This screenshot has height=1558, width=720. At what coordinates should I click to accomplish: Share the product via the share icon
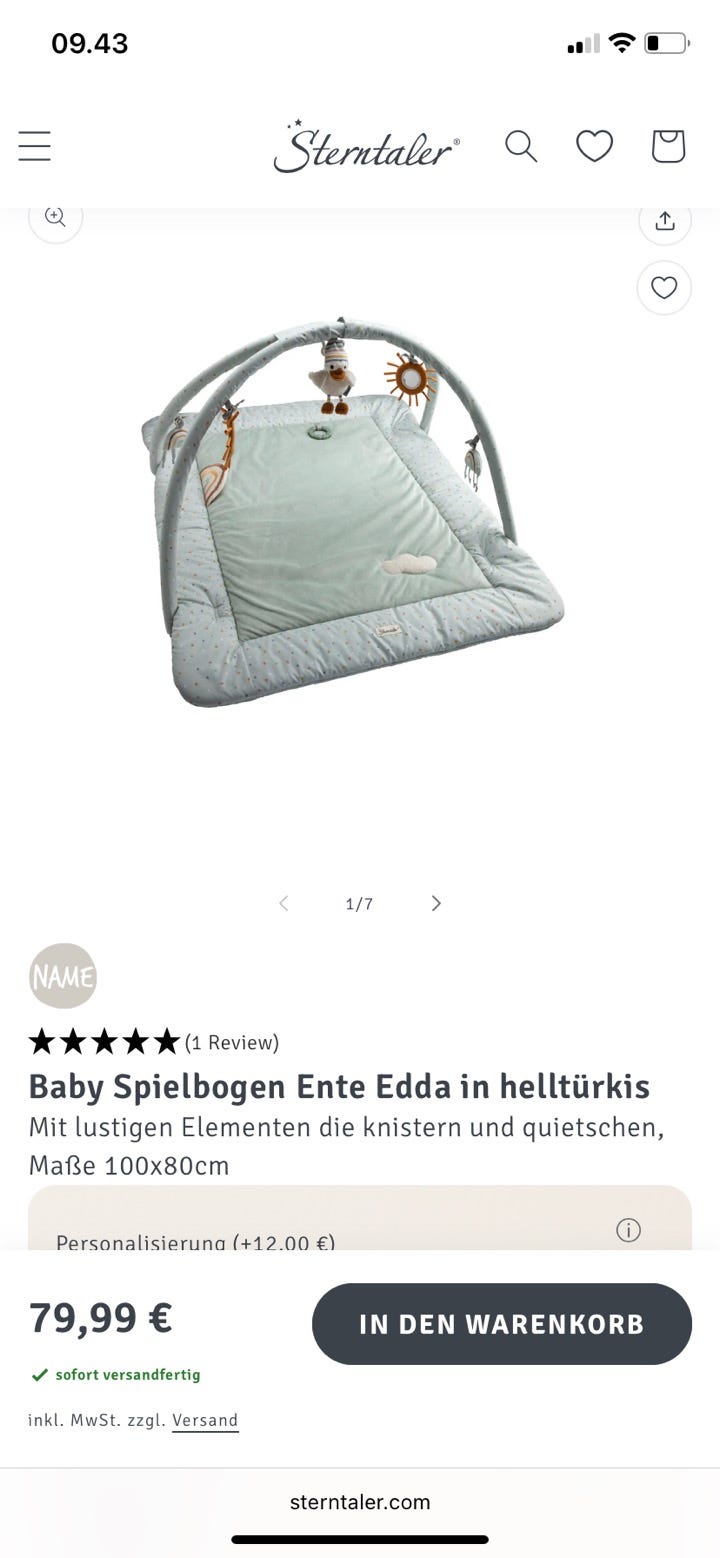point(664,219)
